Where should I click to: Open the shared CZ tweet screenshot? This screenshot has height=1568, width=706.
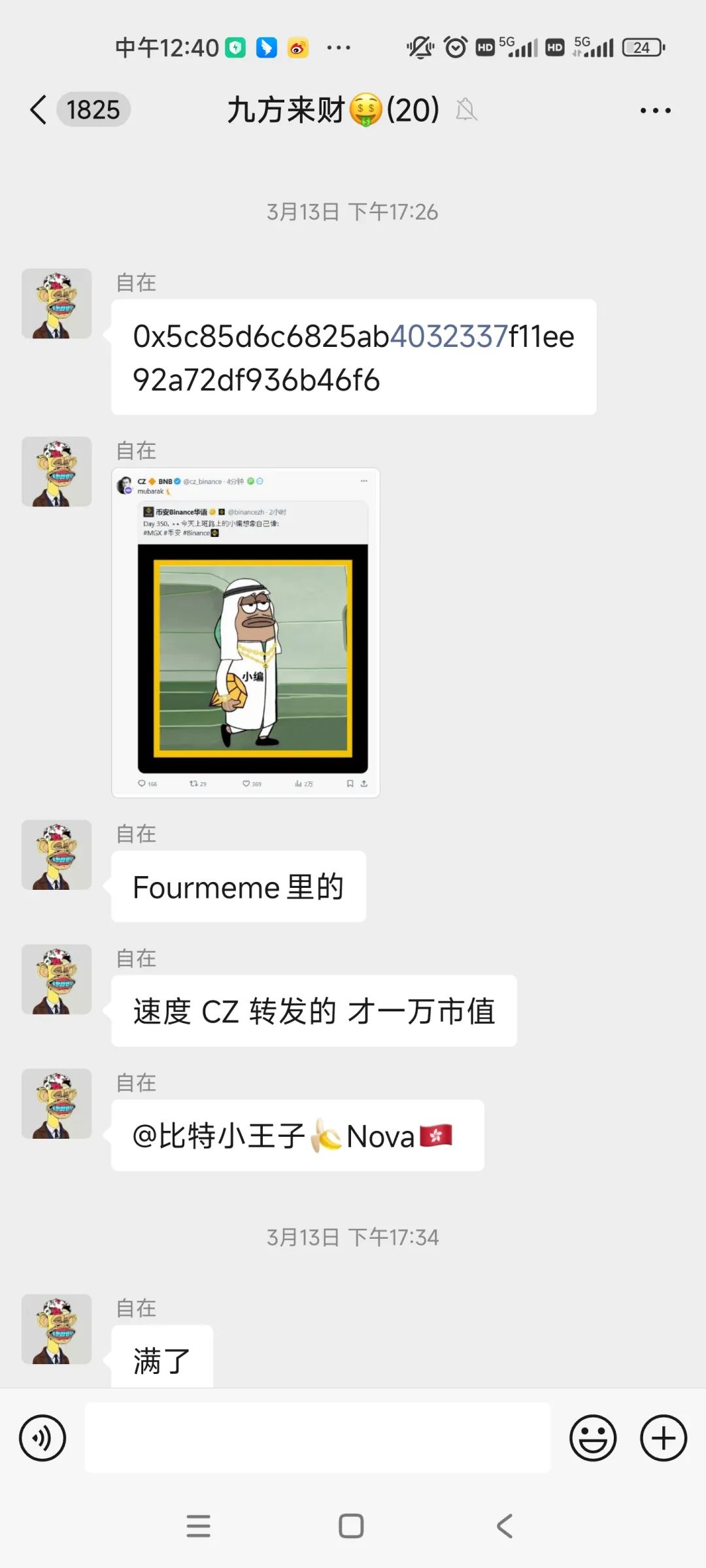[x=246, y=632]
